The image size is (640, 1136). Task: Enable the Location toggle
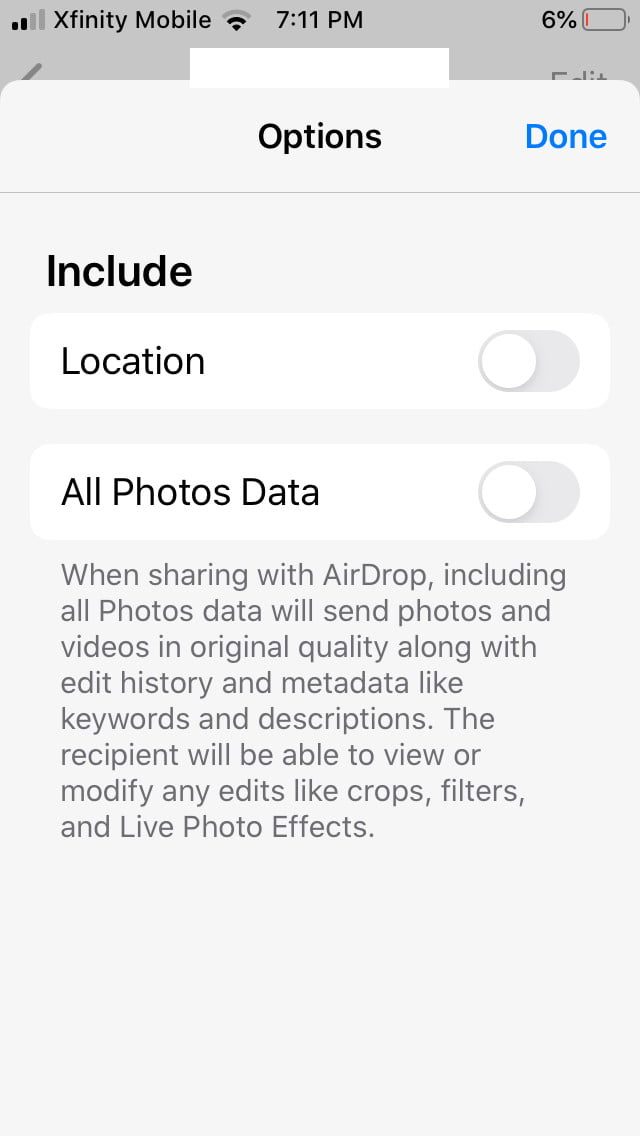tap(528, 361)
